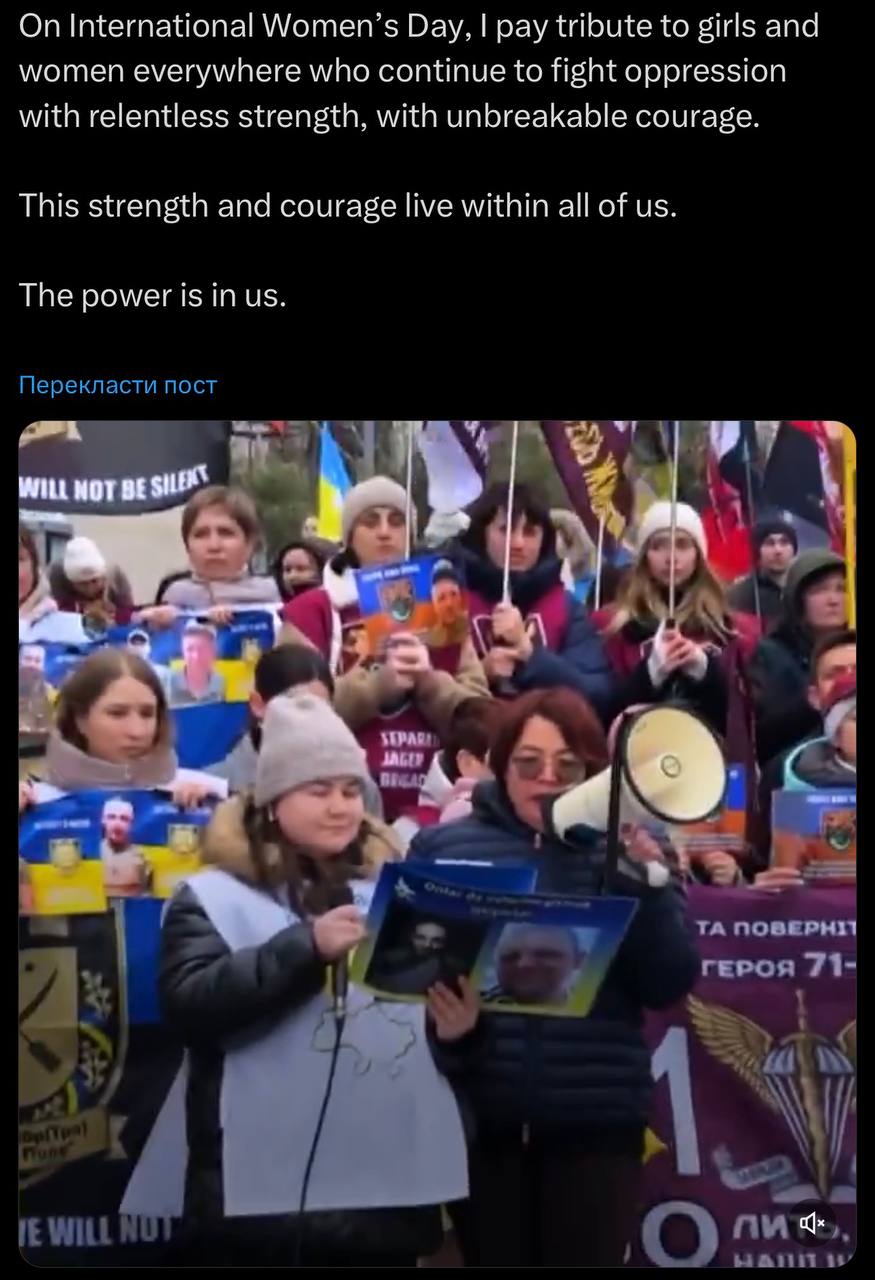The width and height of the screenshot is (875, 1280).
Task: Unmute the video with the speaker icon
Action: click(x=812, y=1222)
